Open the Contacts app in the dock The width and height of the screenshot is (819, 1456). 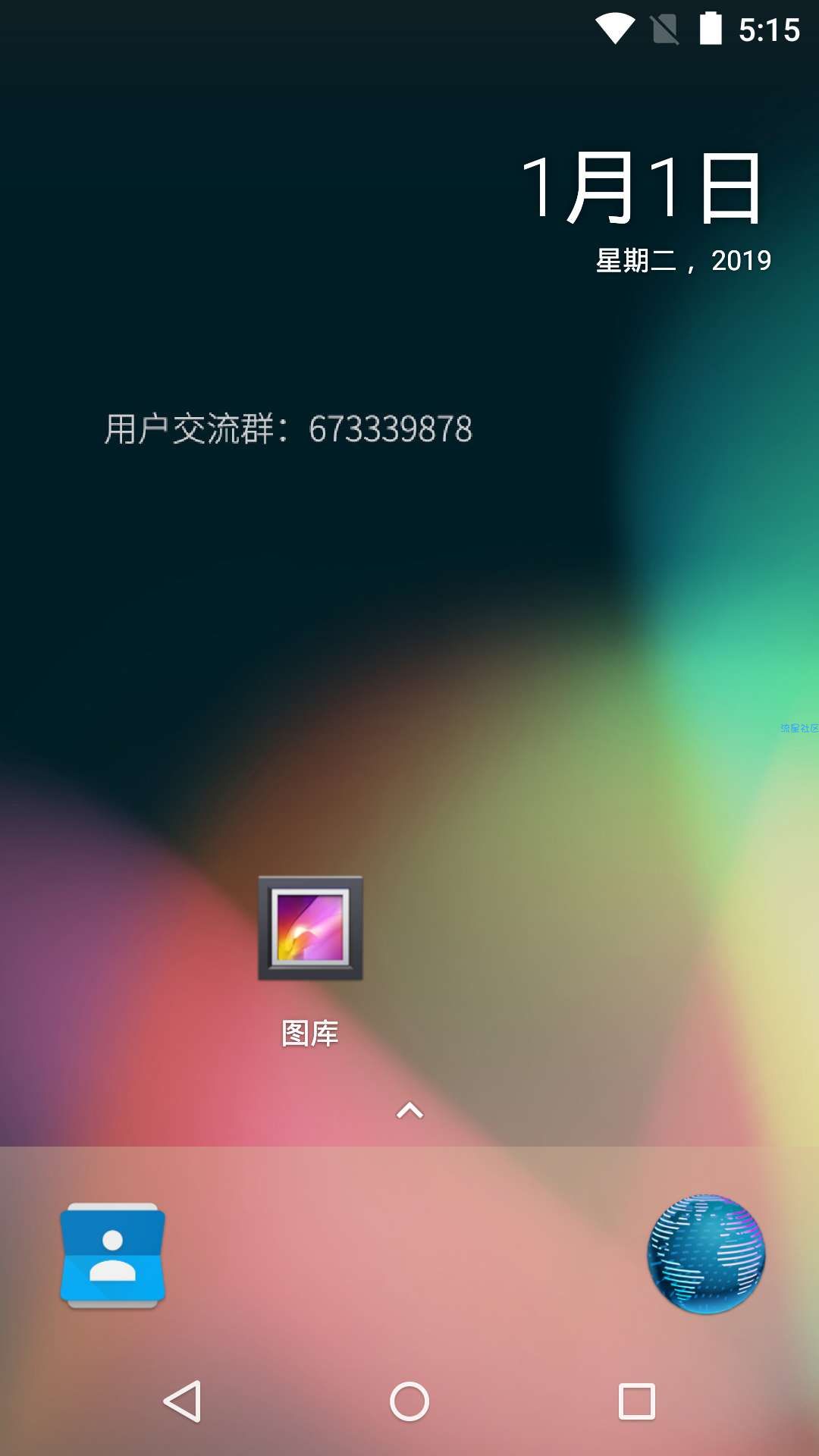pyautogui.click(x=113, y=1255)
